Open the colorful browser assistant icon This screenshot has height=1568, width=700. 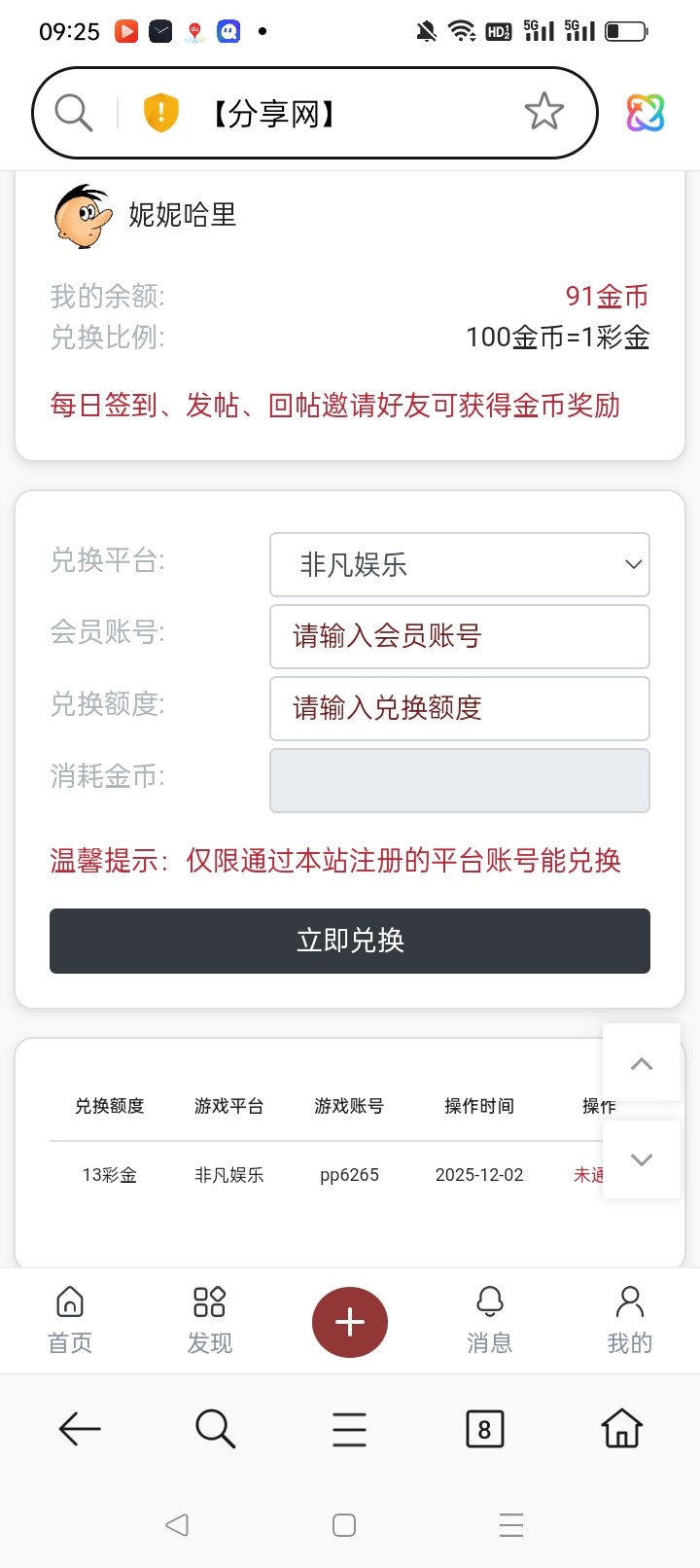pos(646,113)
